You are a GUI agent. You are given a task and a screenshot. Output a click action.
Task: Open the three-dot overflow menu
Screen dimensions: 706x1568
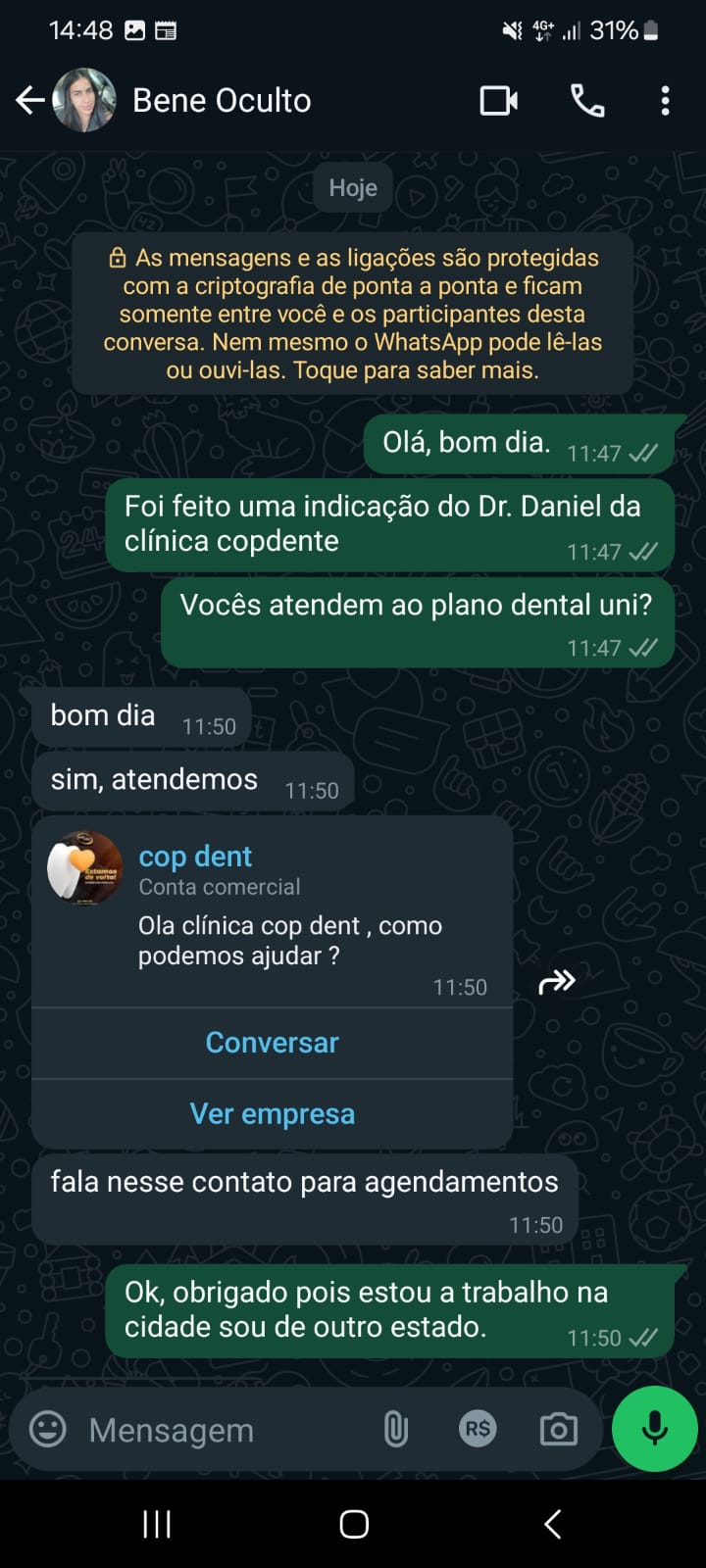(x=665, y=100)
